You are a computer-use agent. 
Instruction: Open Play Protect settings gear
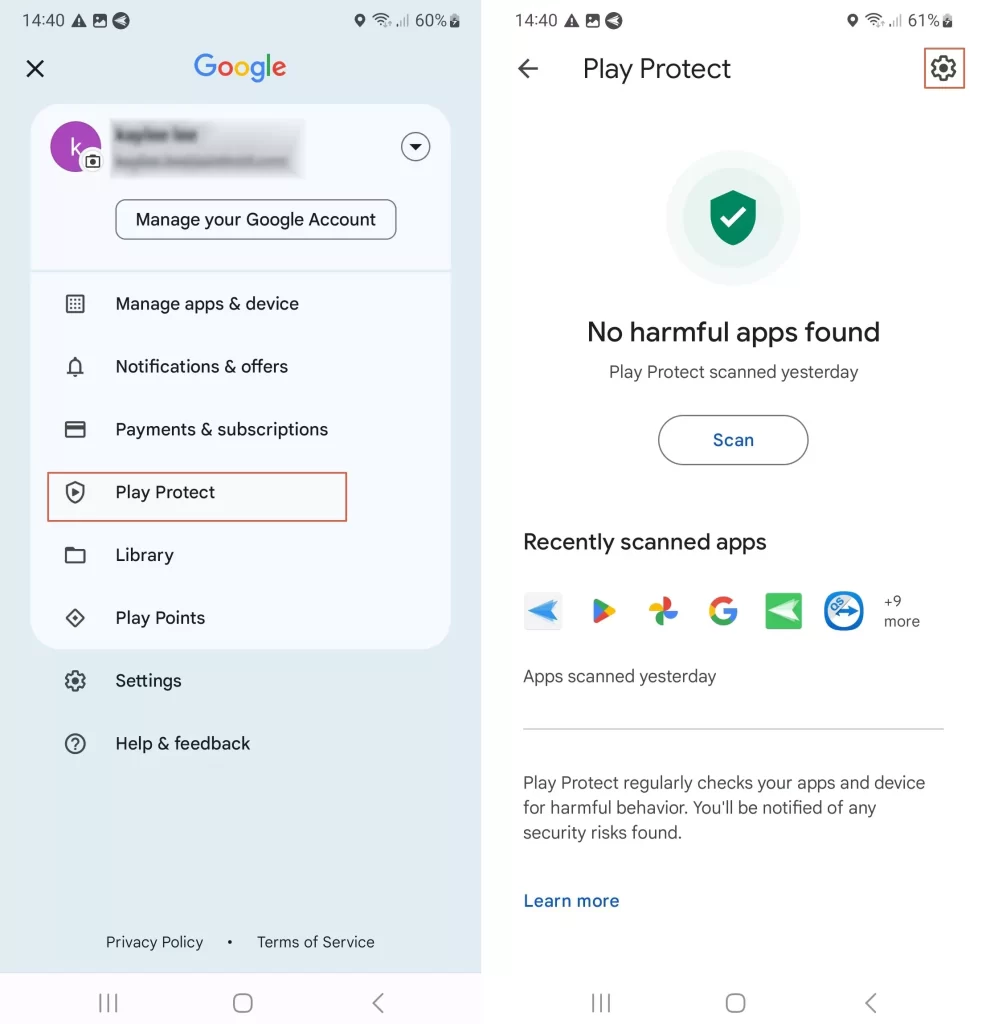pos(943,68)
